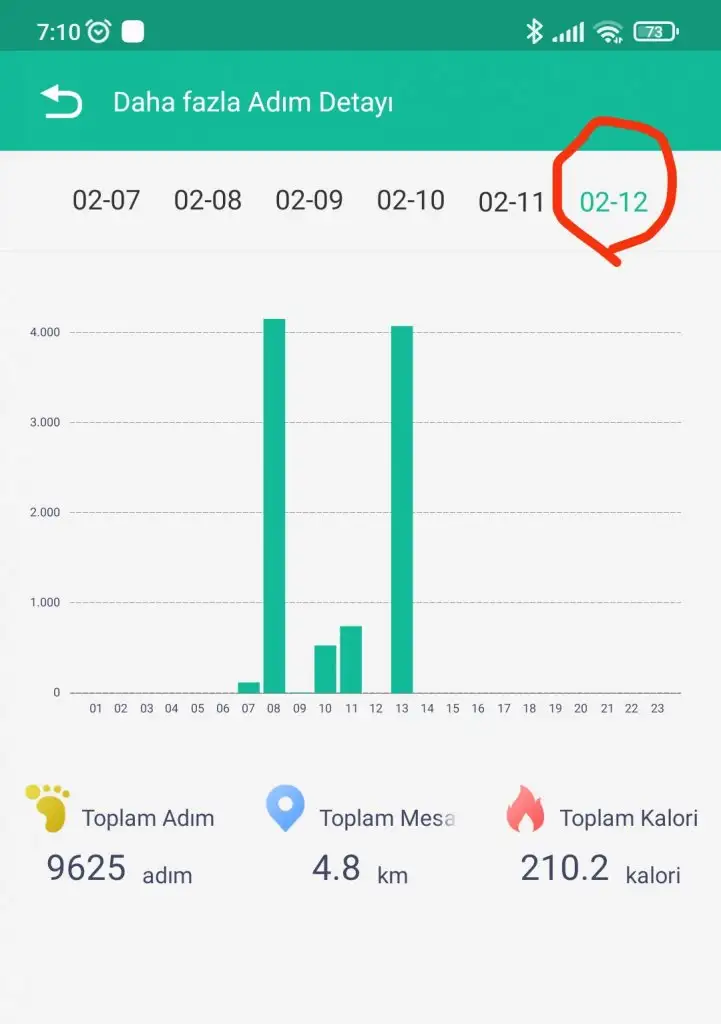The width and height of the screenshot is (721, 1024).
Task: View steps for 02-11
Action: pos(511,202)
